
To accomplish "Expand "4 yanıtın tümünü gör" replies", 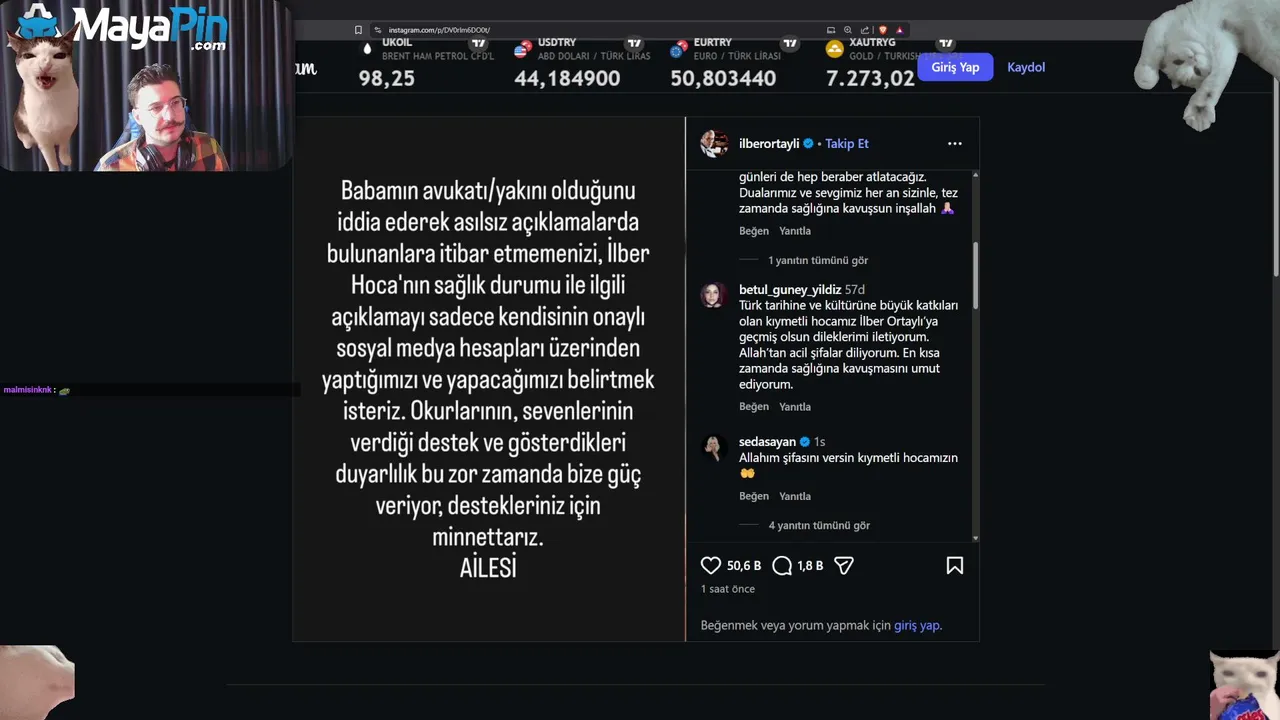I will pyautogui.click(x=818, y=525).
